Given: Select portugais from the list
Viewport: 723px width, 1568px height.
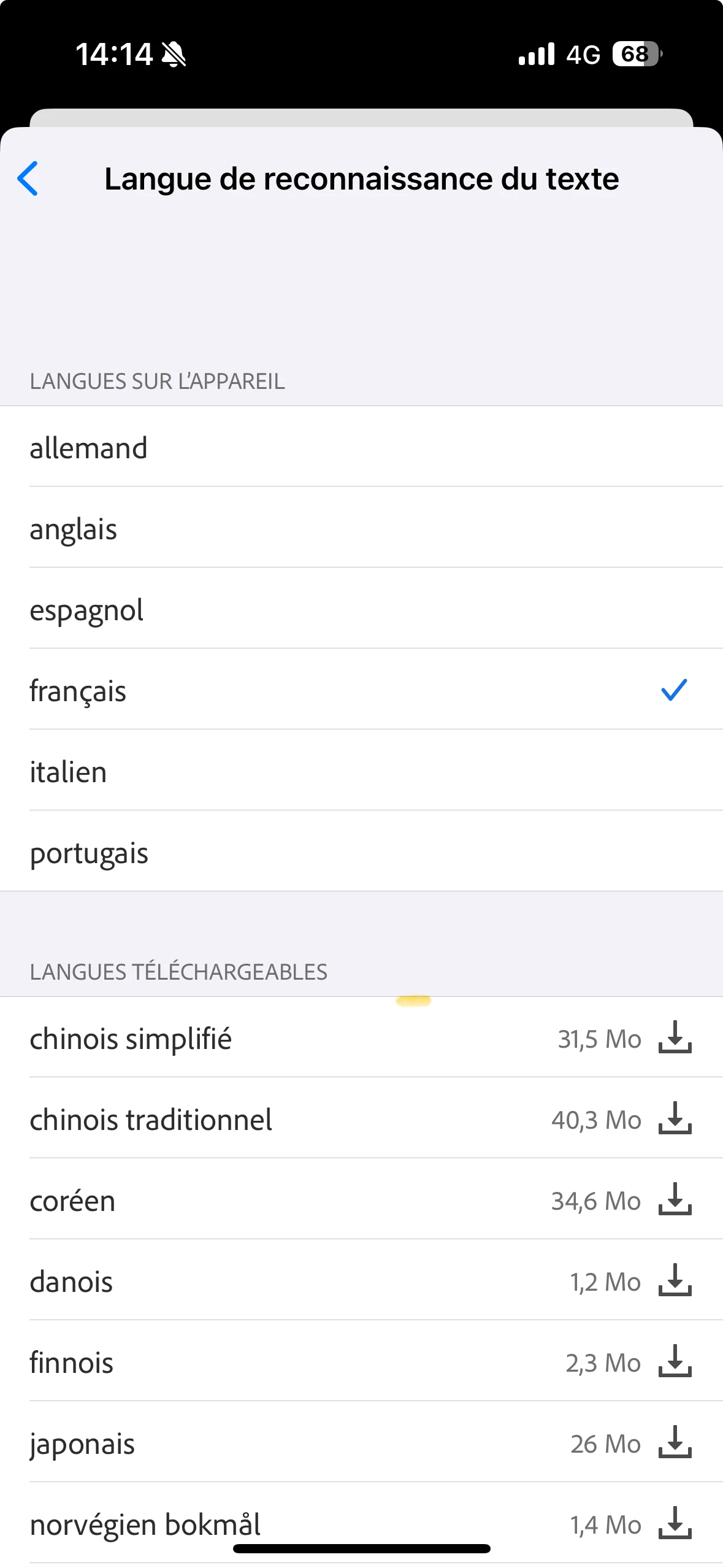Looking at the screenshot, I should (x=361, y=853).
